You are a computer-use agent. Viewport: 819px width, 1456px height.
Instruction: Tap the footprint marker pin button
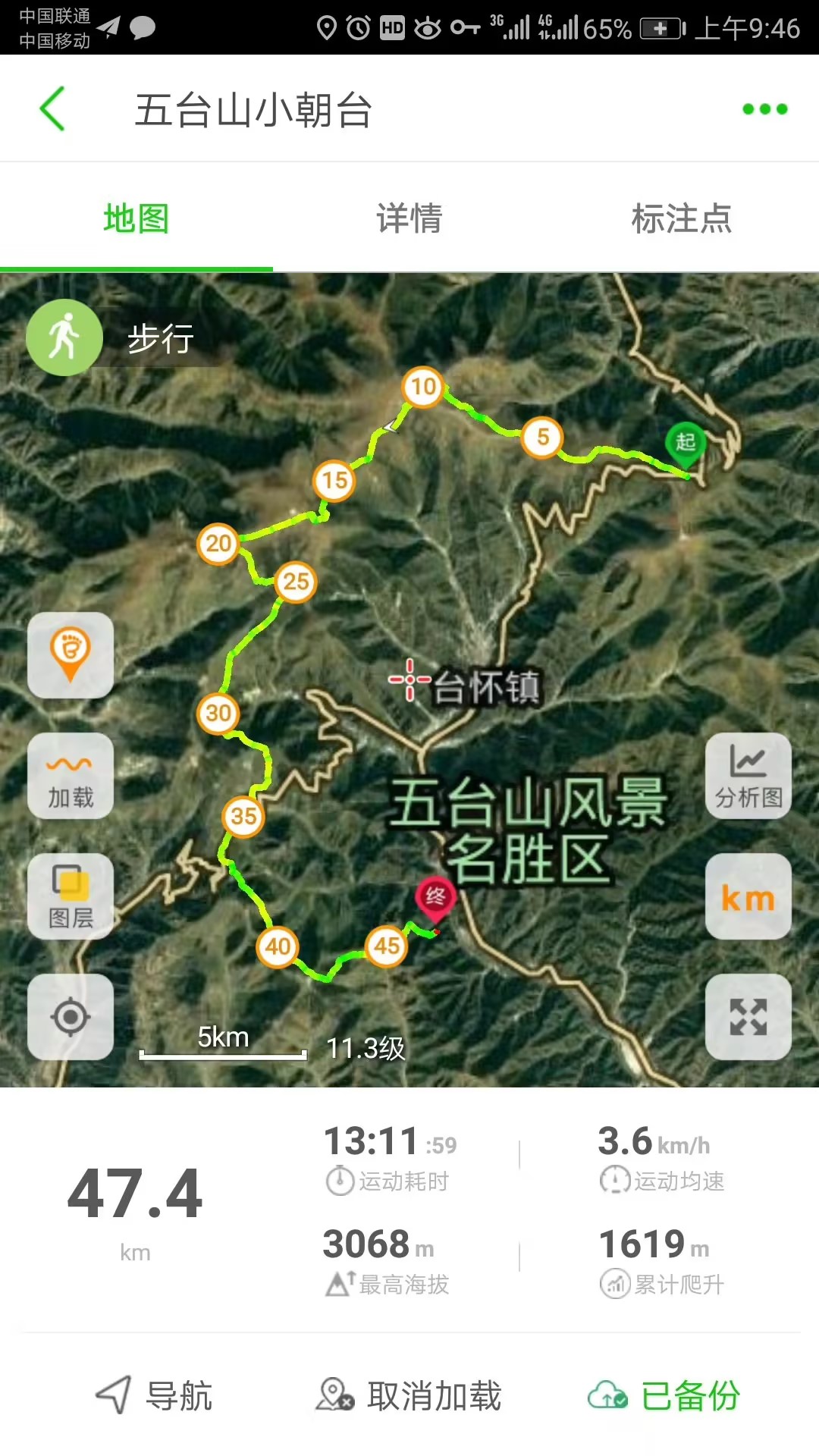point(71,655)
